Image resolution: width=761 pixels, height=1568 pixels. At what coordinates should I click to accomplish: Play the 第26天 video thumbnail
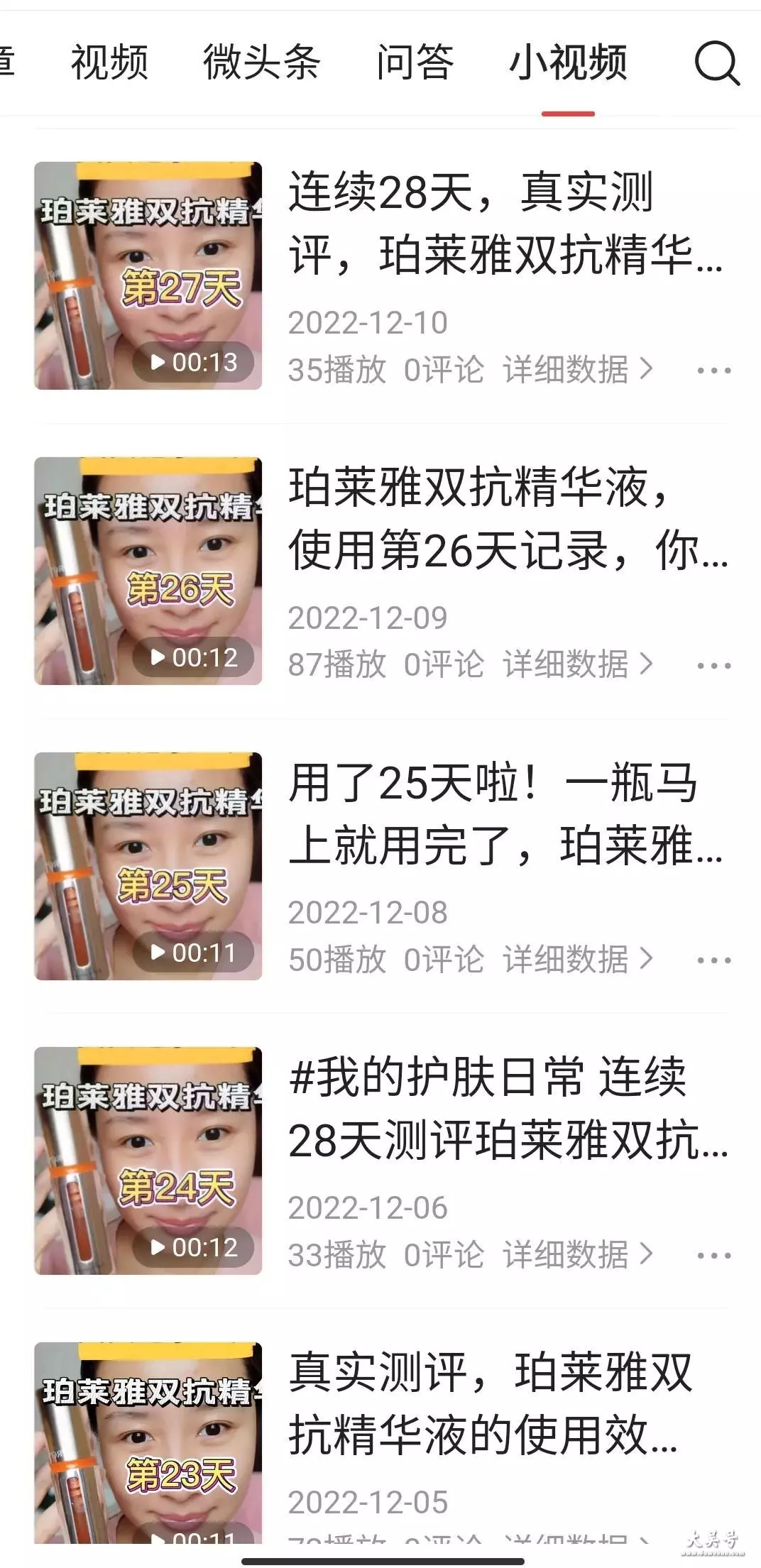point(148,571)
